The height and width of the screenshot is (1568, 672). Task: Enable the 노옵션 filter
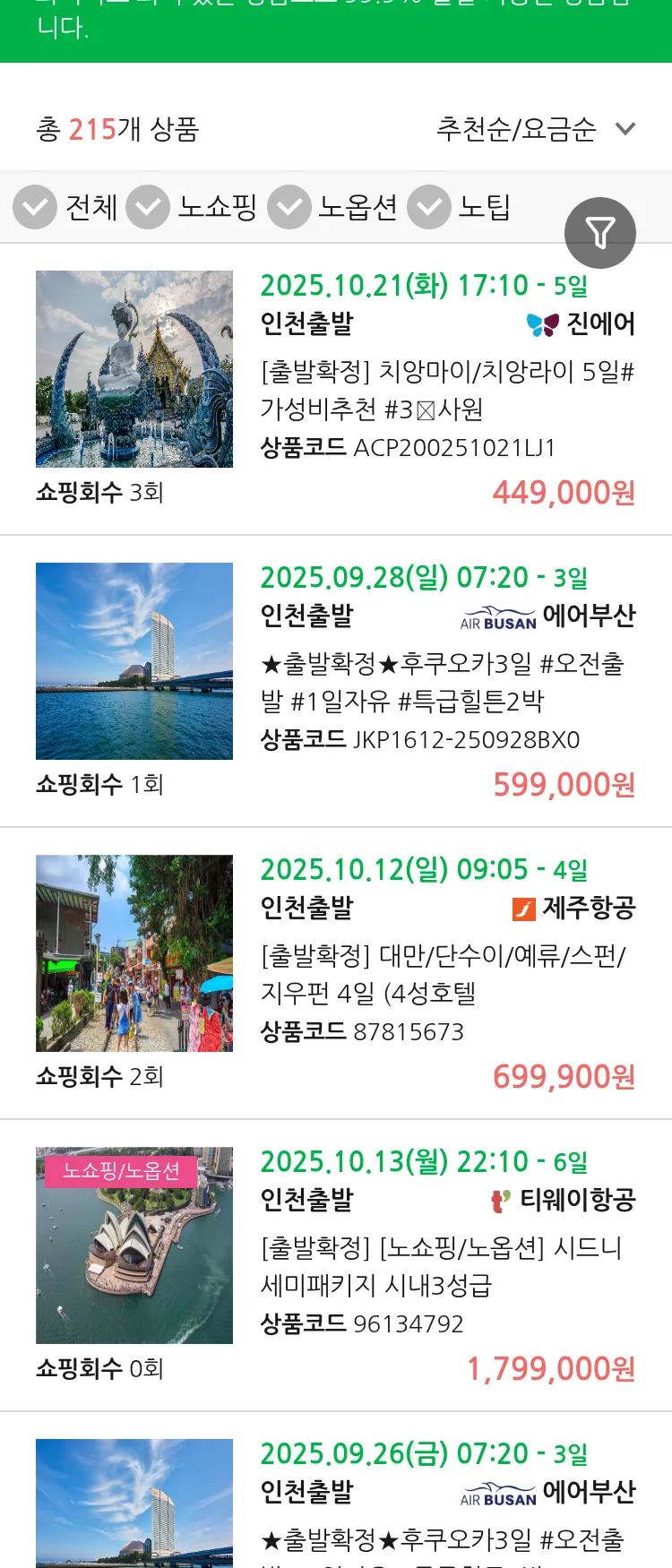[x=289, y=206]
